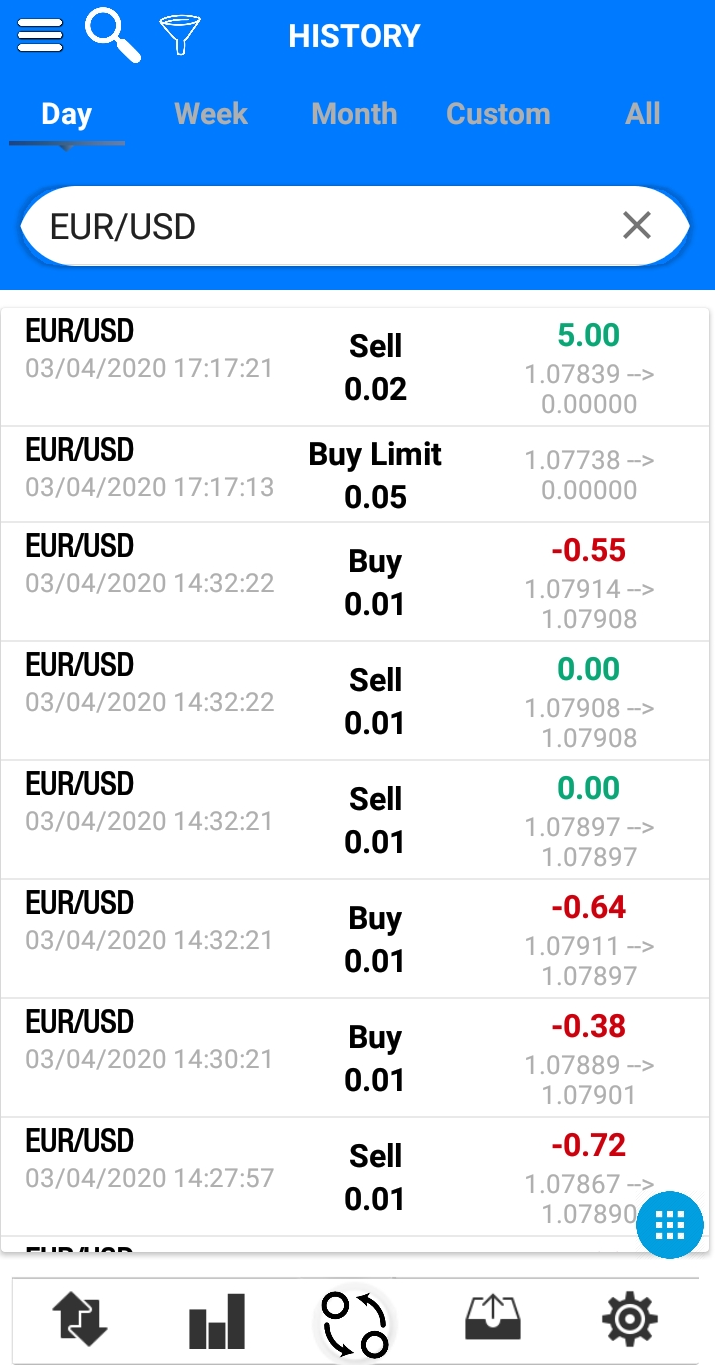Select the Custom period tab
This screenshot has height=1365, width=715.
(498, 114)
